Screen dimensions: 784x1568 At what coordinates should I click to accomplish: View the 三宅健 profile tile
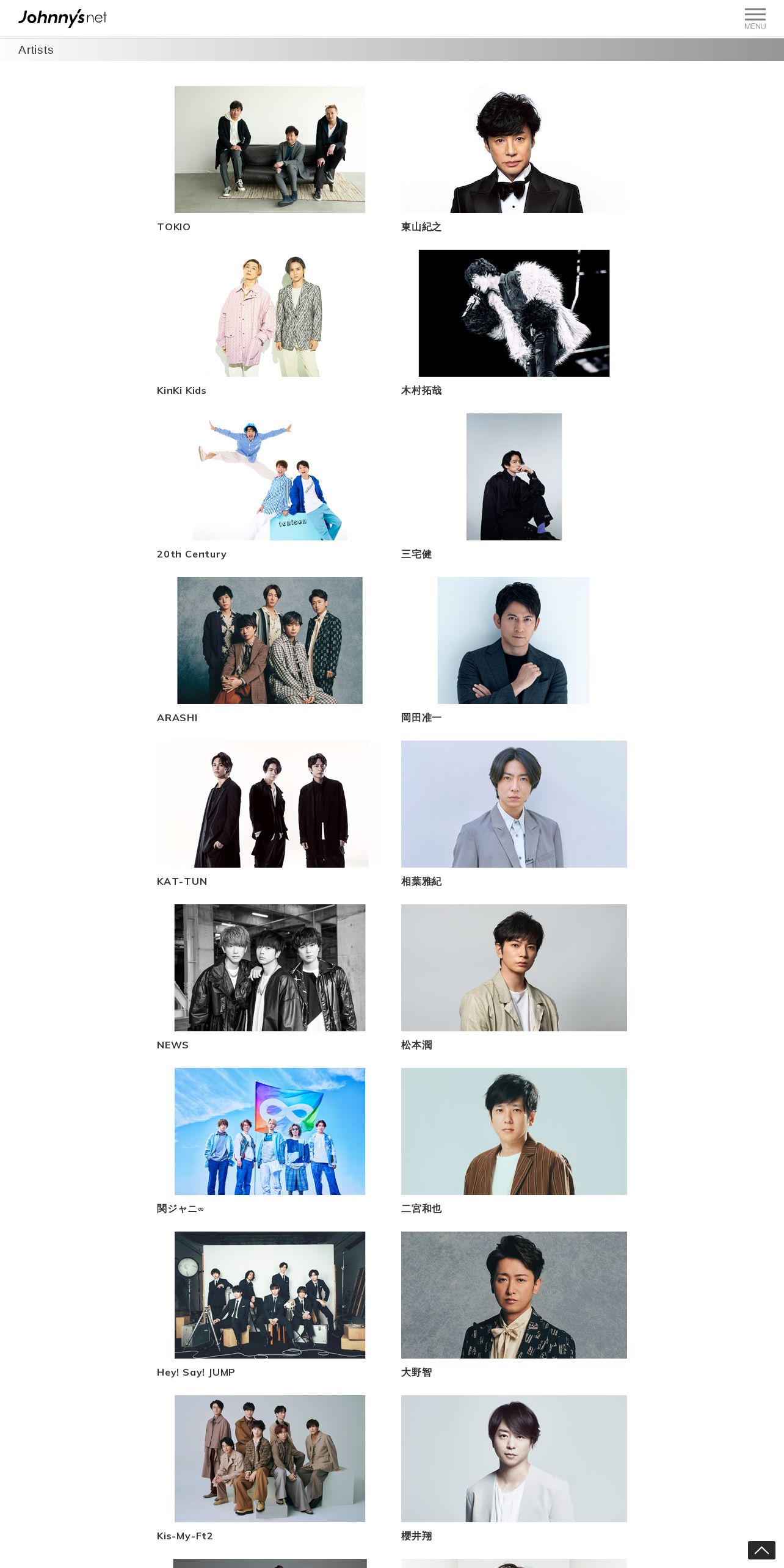(x=514, y=487)
